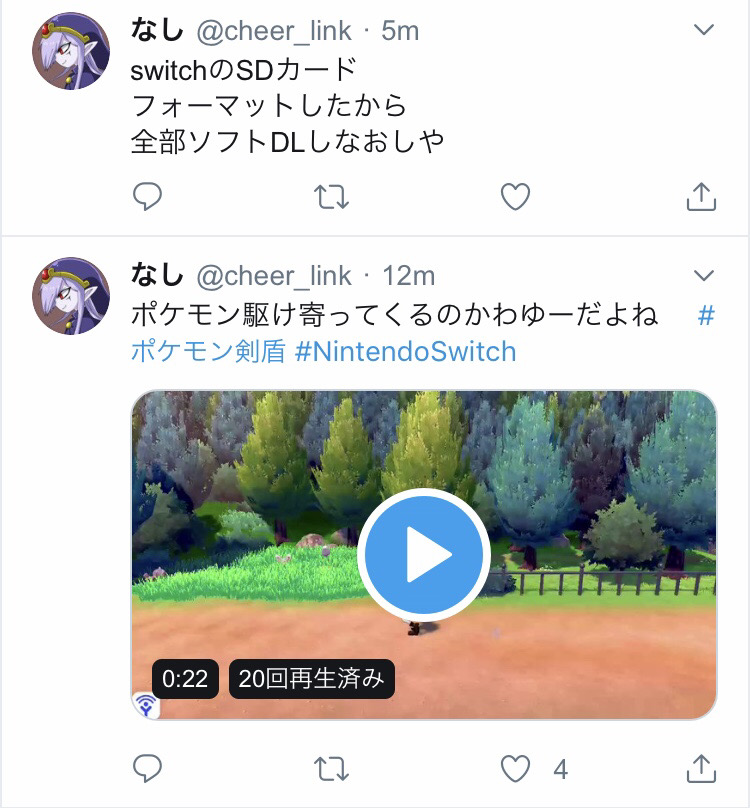View @cheer_link profile from the 5m tweet
750x808 pixels.
point(273,32)
